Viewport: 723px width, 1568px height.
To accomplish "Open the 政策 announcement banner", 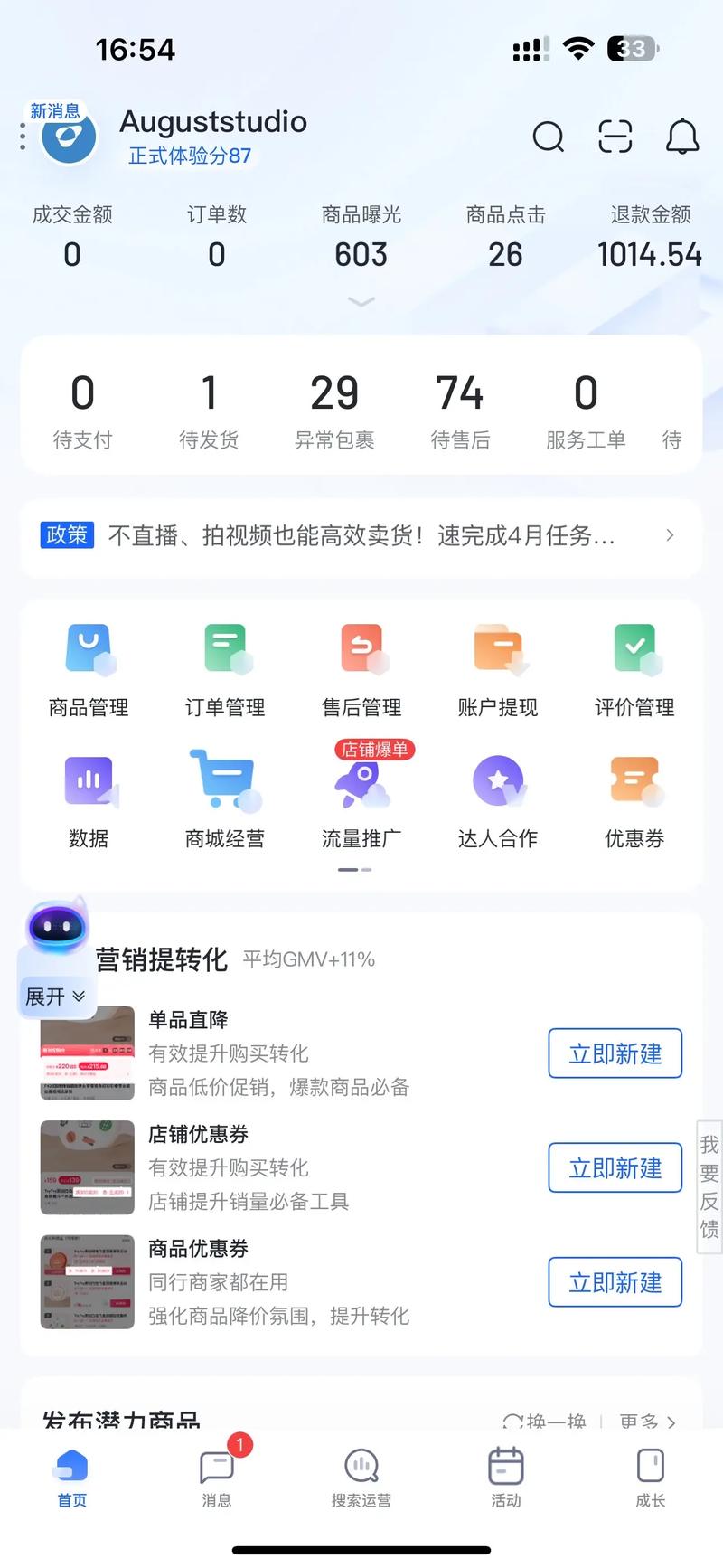I will point(361,536).
